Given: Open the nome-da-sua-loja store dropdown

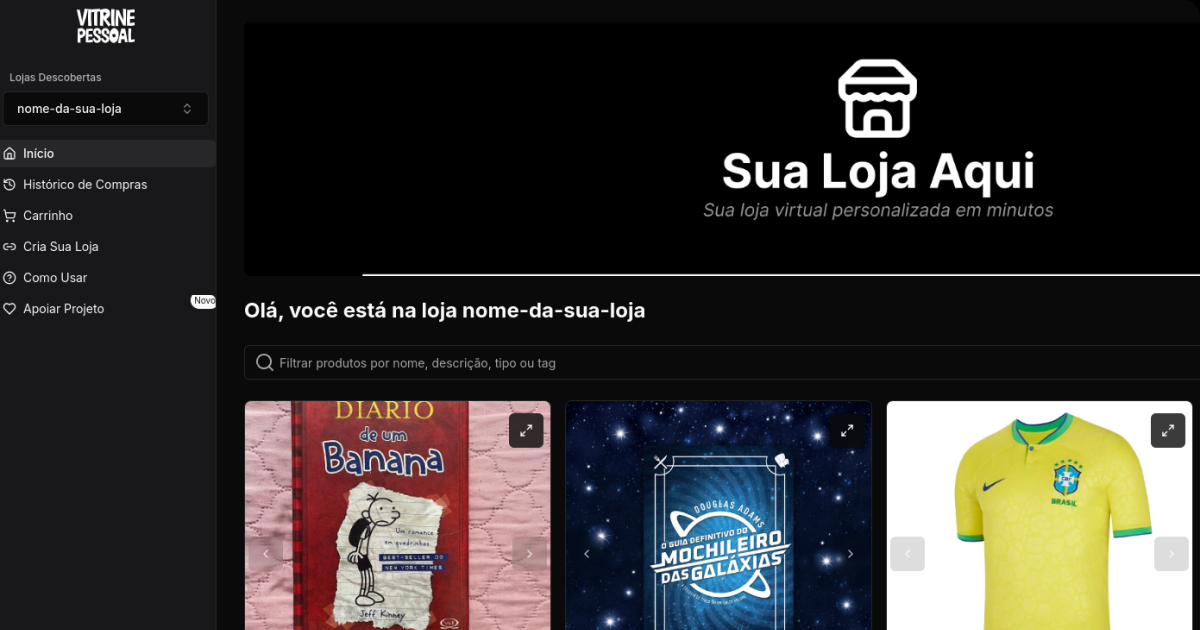Looking at the screenshot, I should 105,109.
